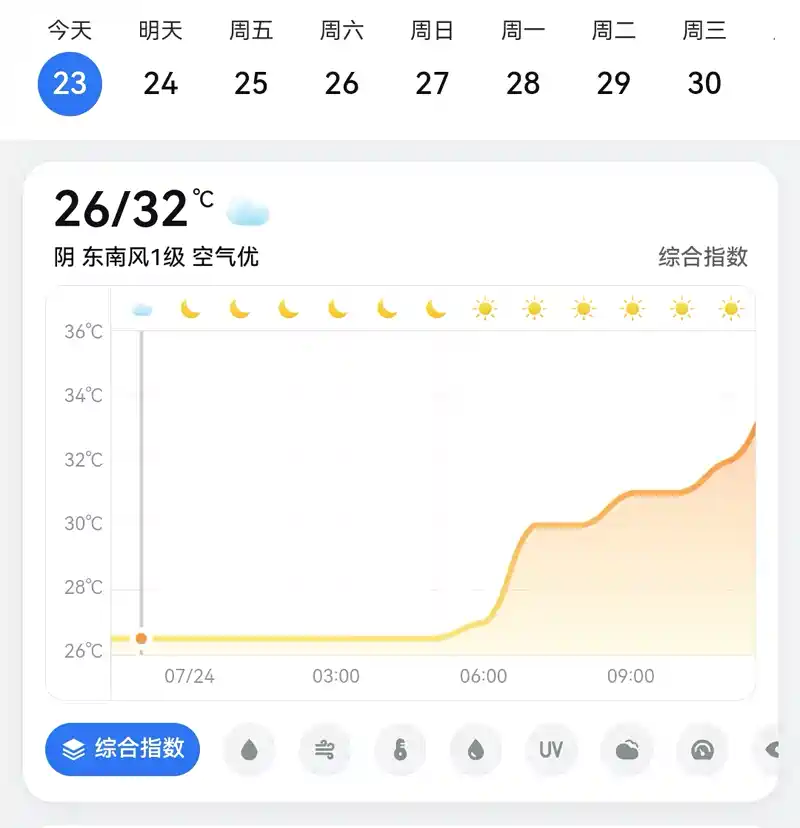800x828 pixels.
Task: Show the air pressure gauge chart
Action: click(702, 749)
